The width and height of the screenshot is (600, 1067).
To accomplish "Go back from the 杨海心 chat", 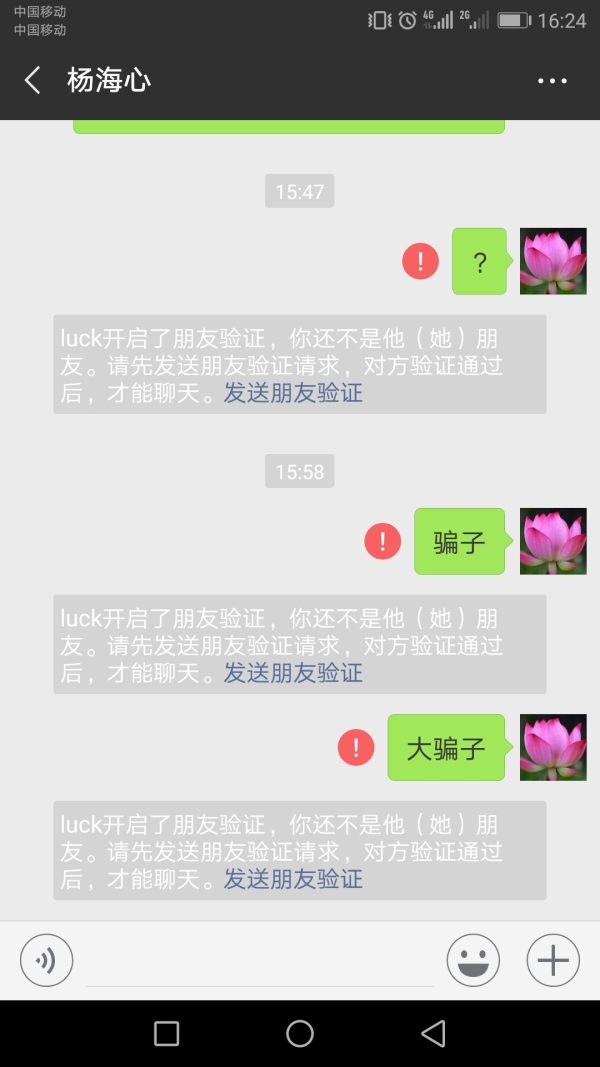I will coord(32,80).
